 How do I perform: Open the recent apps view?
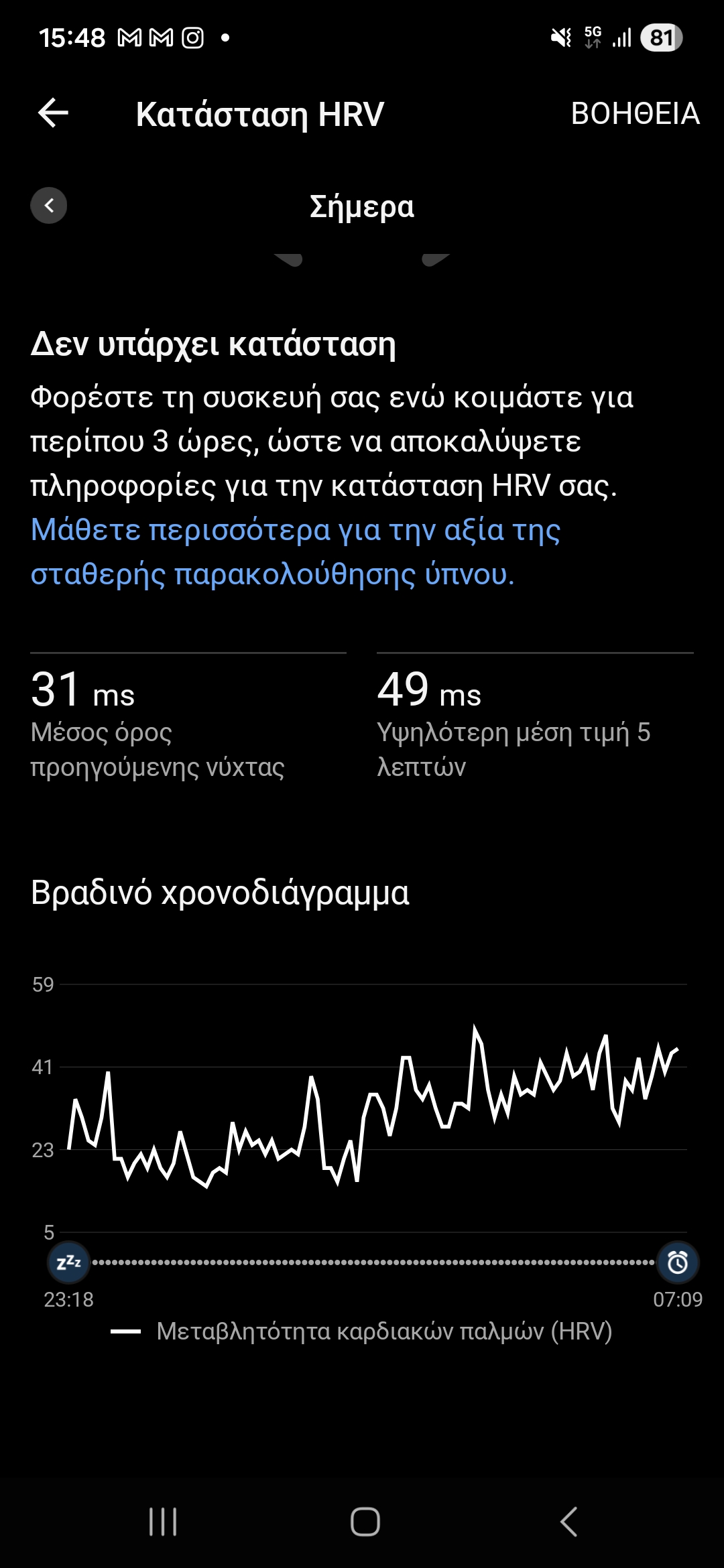click(x=163, y=1522)
